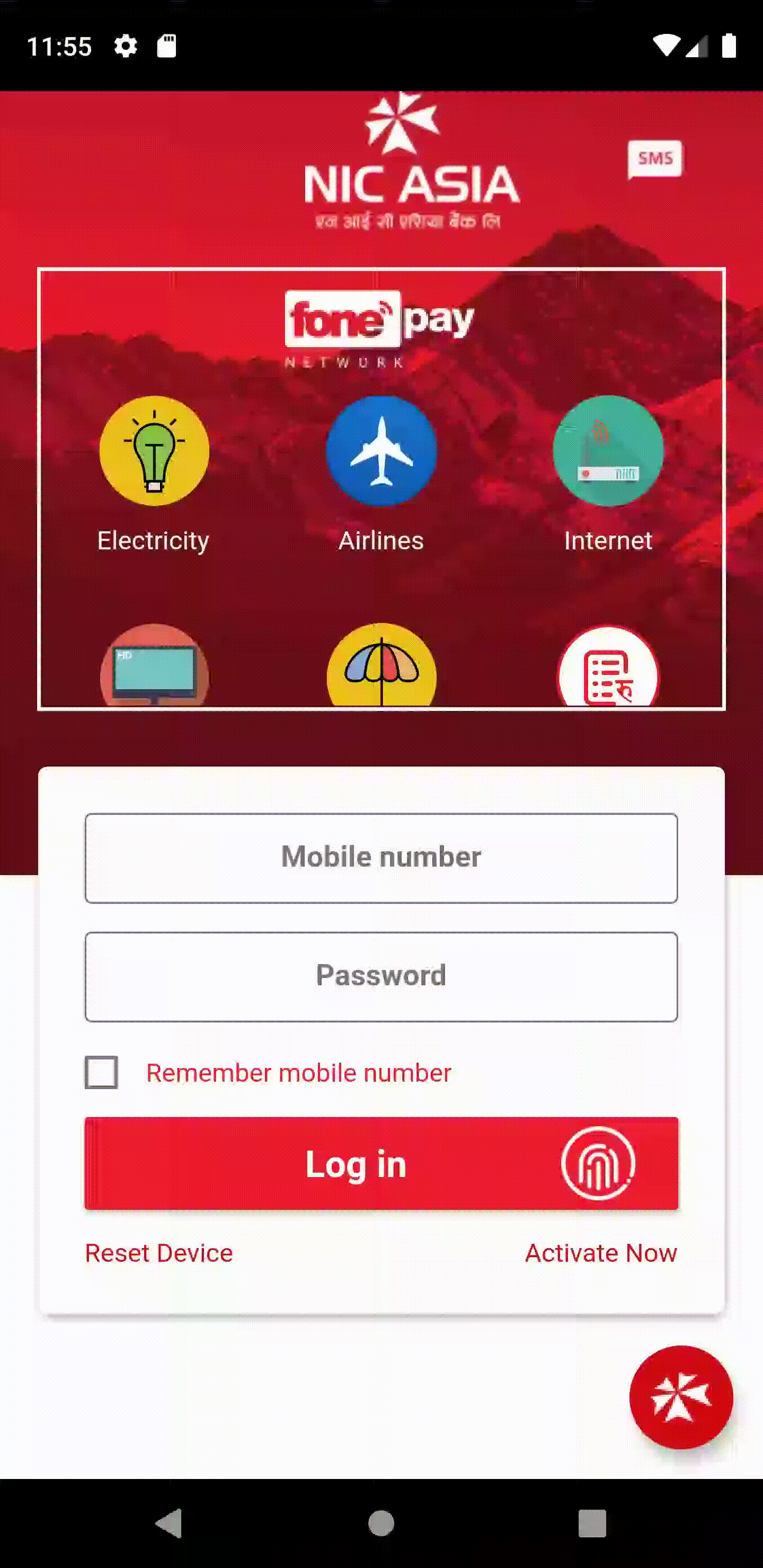The height and width of the screenshot is (1568, 763).
Task: Check the Remember mobile number box
Action: tap(101, 1073)
